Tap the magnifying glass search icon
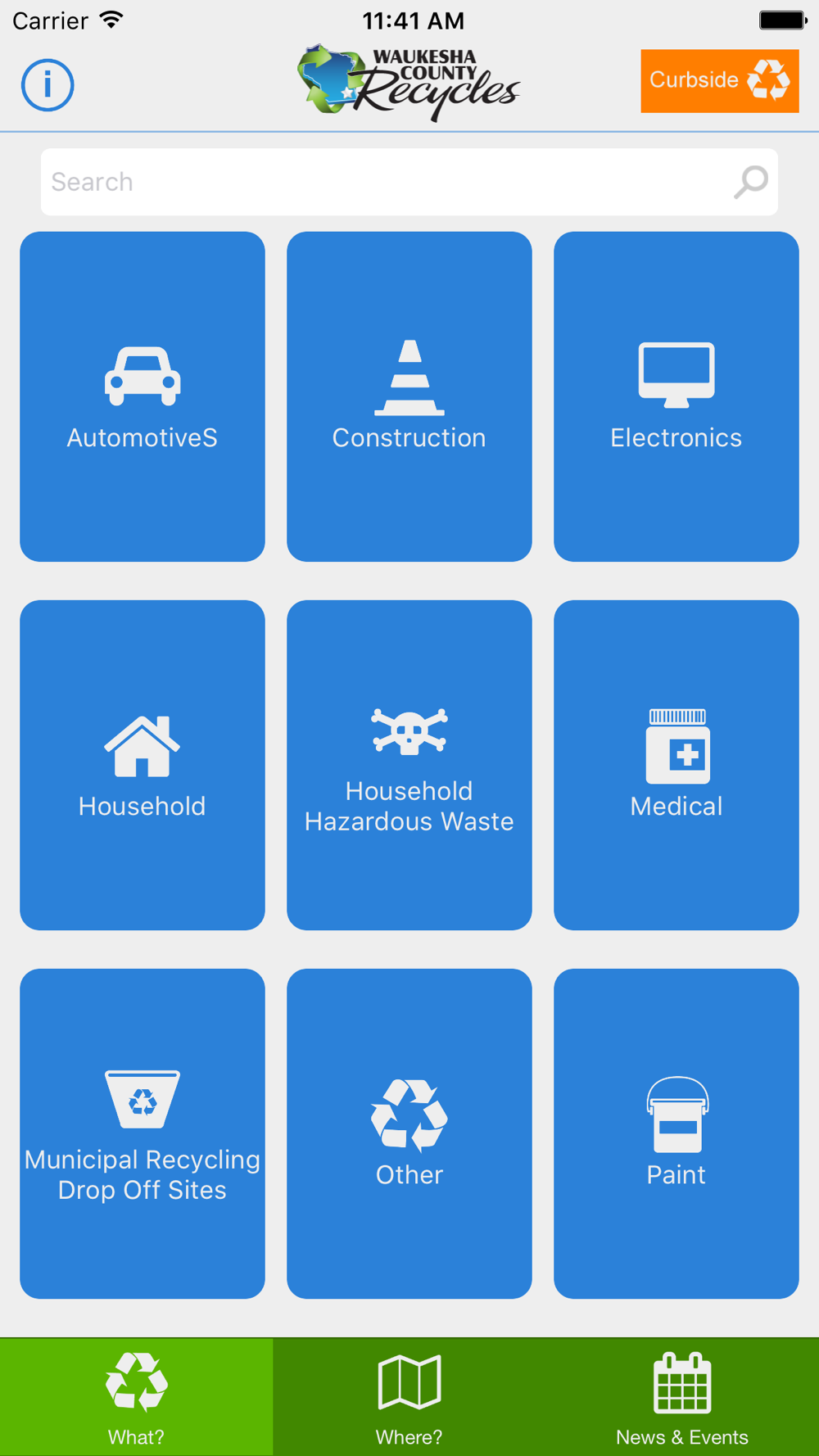 750,182
